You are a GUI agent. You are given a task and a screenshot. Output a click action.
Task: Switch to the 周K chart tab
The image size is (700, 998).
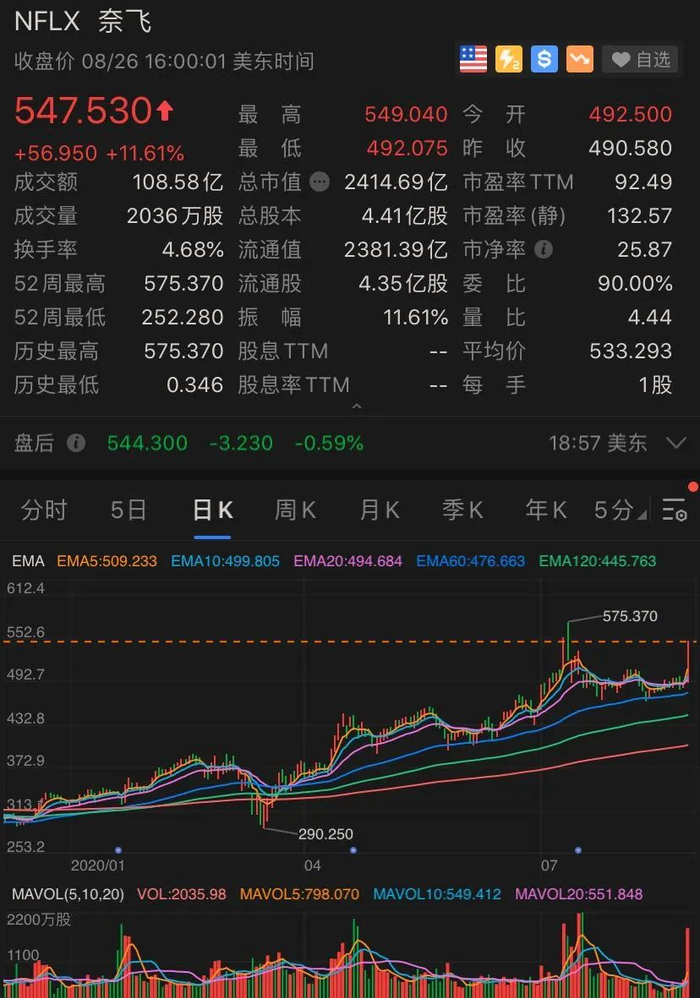pos(295,510)
